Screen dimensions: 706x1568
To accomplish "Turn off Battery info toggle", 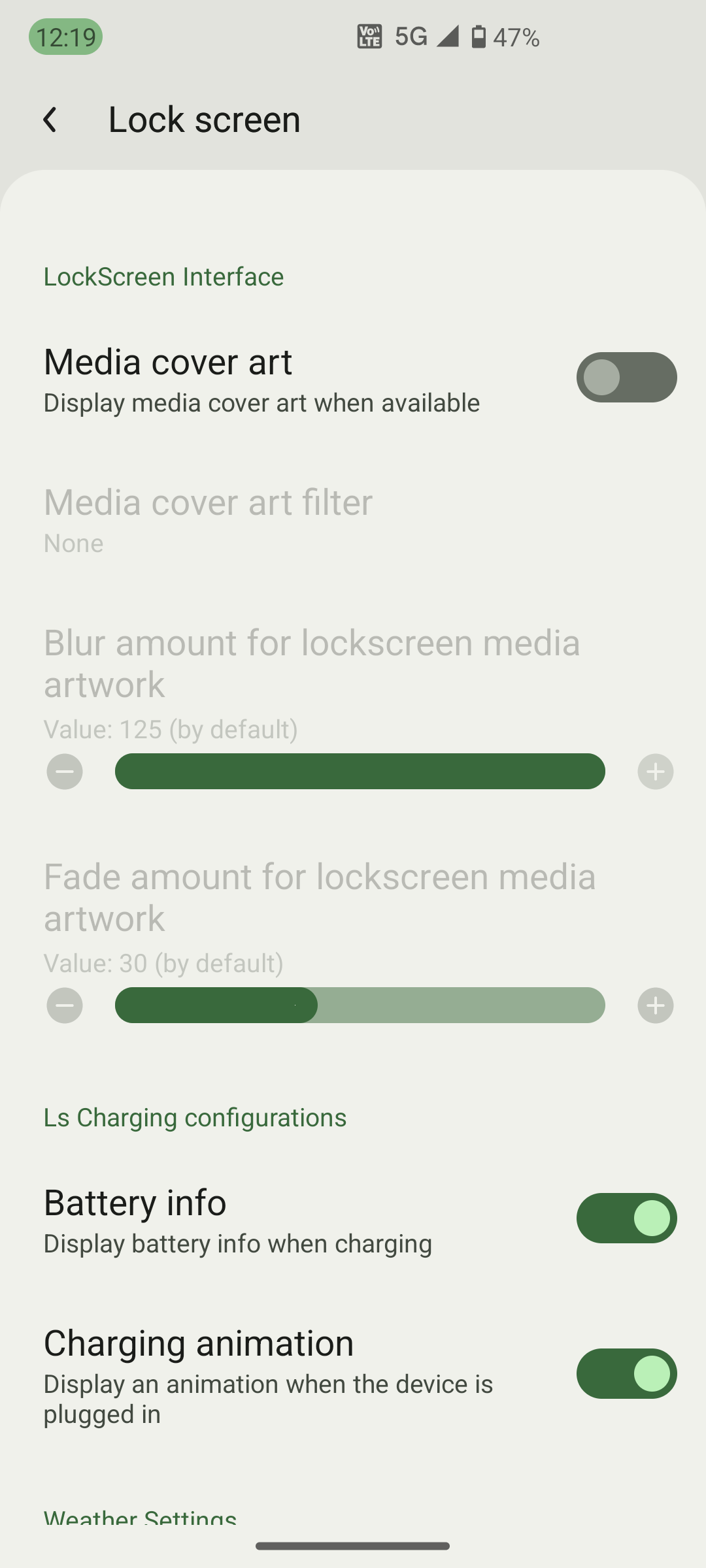I will coord(626,1218).
